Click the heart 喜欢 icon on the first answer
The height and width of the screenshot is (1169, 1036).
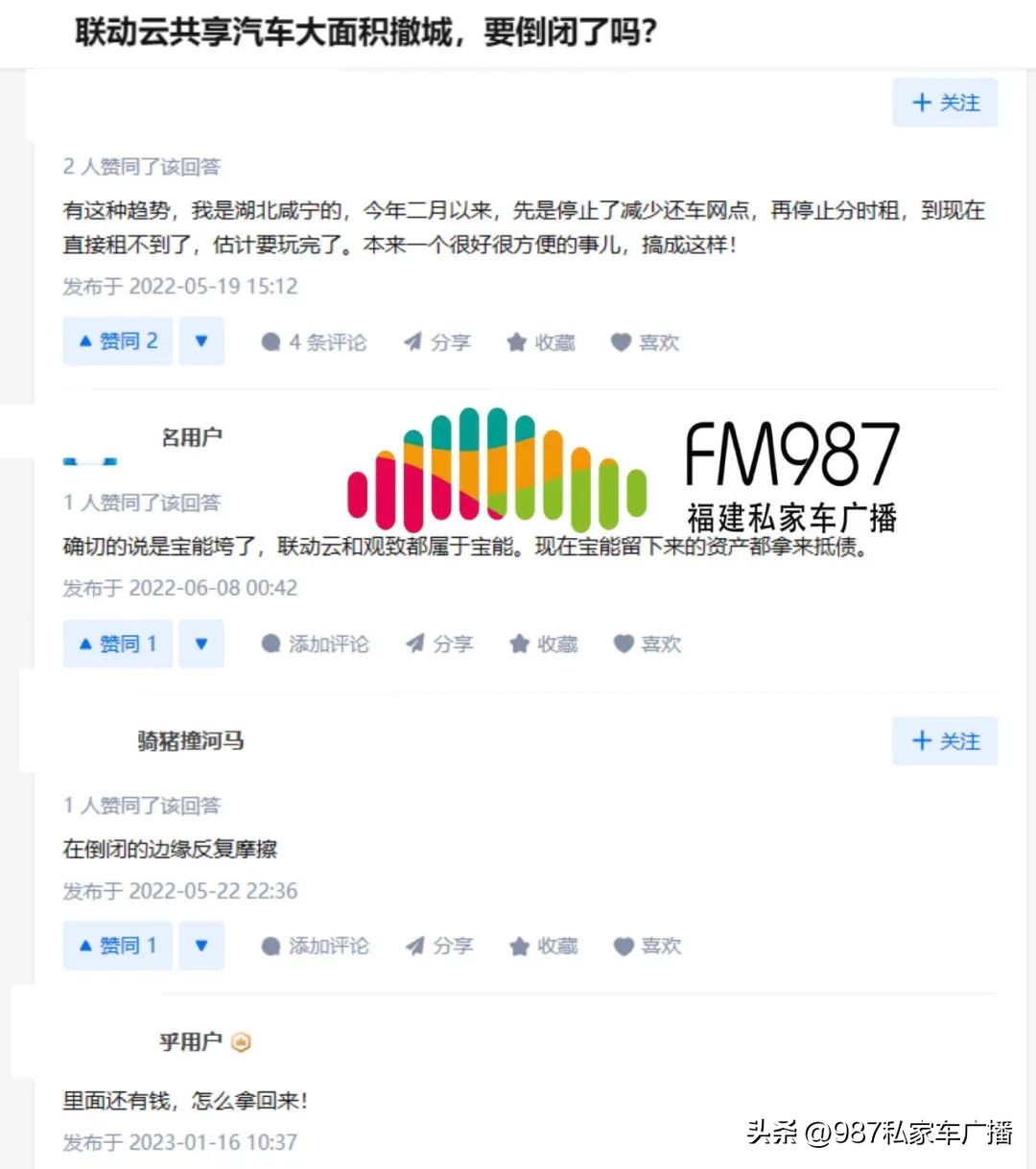[645, 341]
